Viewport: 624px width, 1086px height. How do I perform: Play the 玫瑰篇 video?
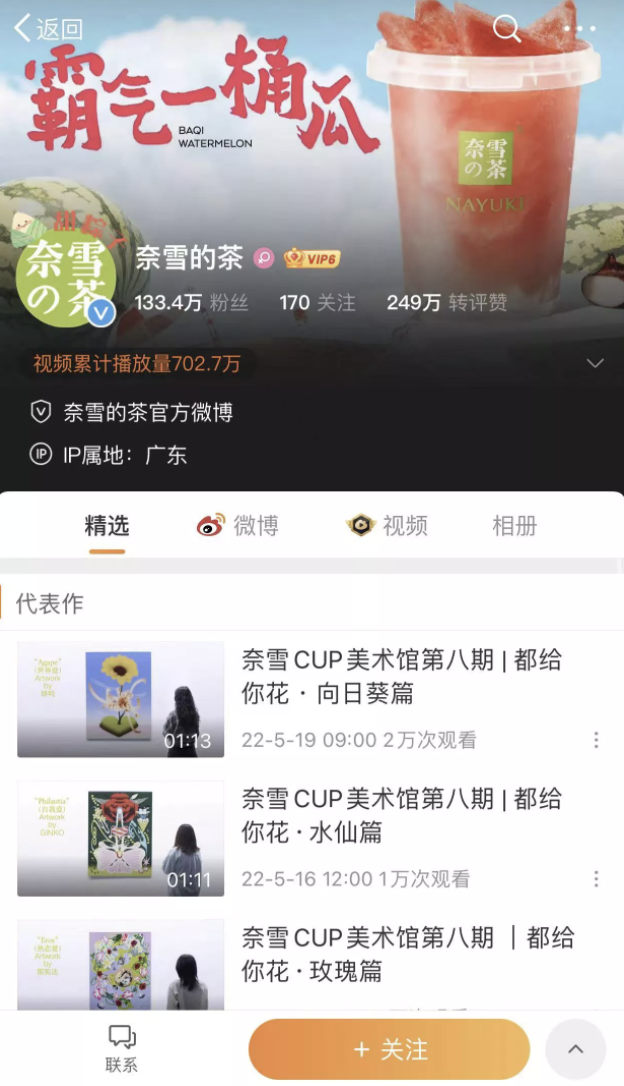(120, 963)
